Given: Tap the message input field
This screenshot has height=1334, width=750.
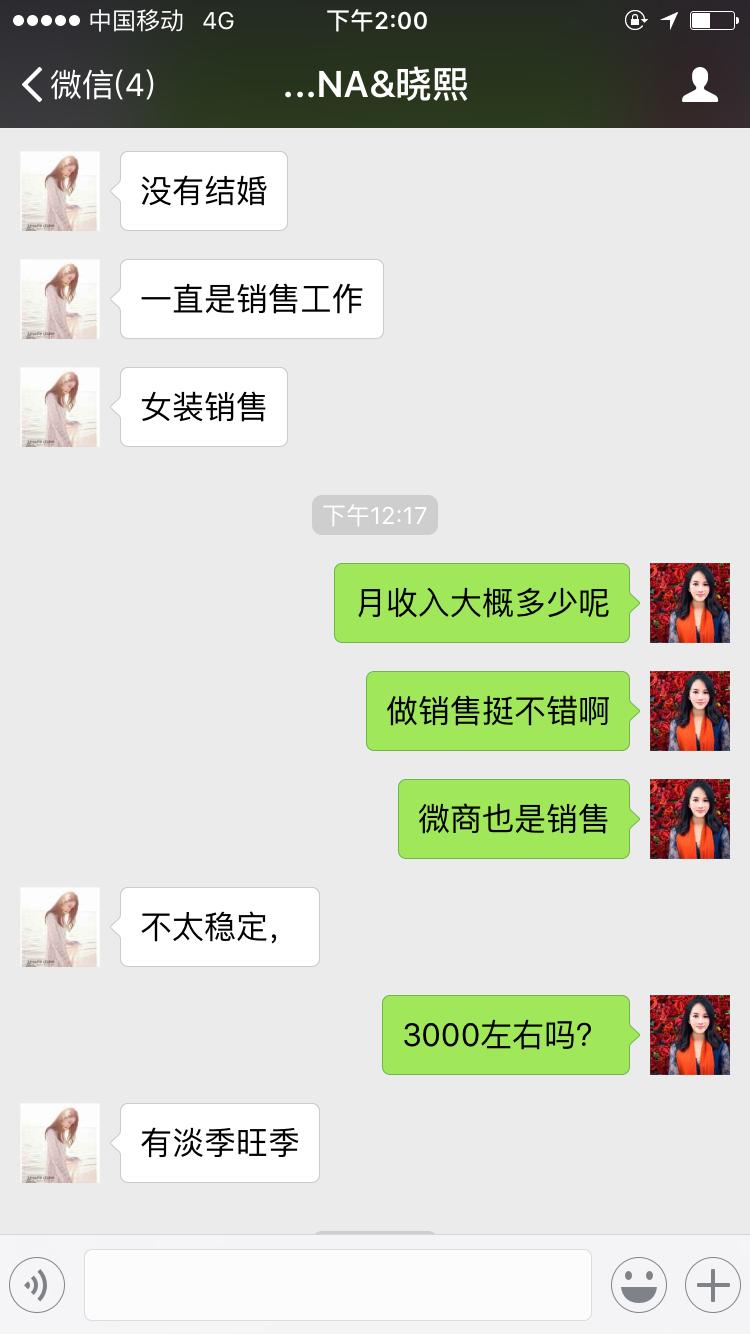Looking at the screenshot, I should point(337,1284).
